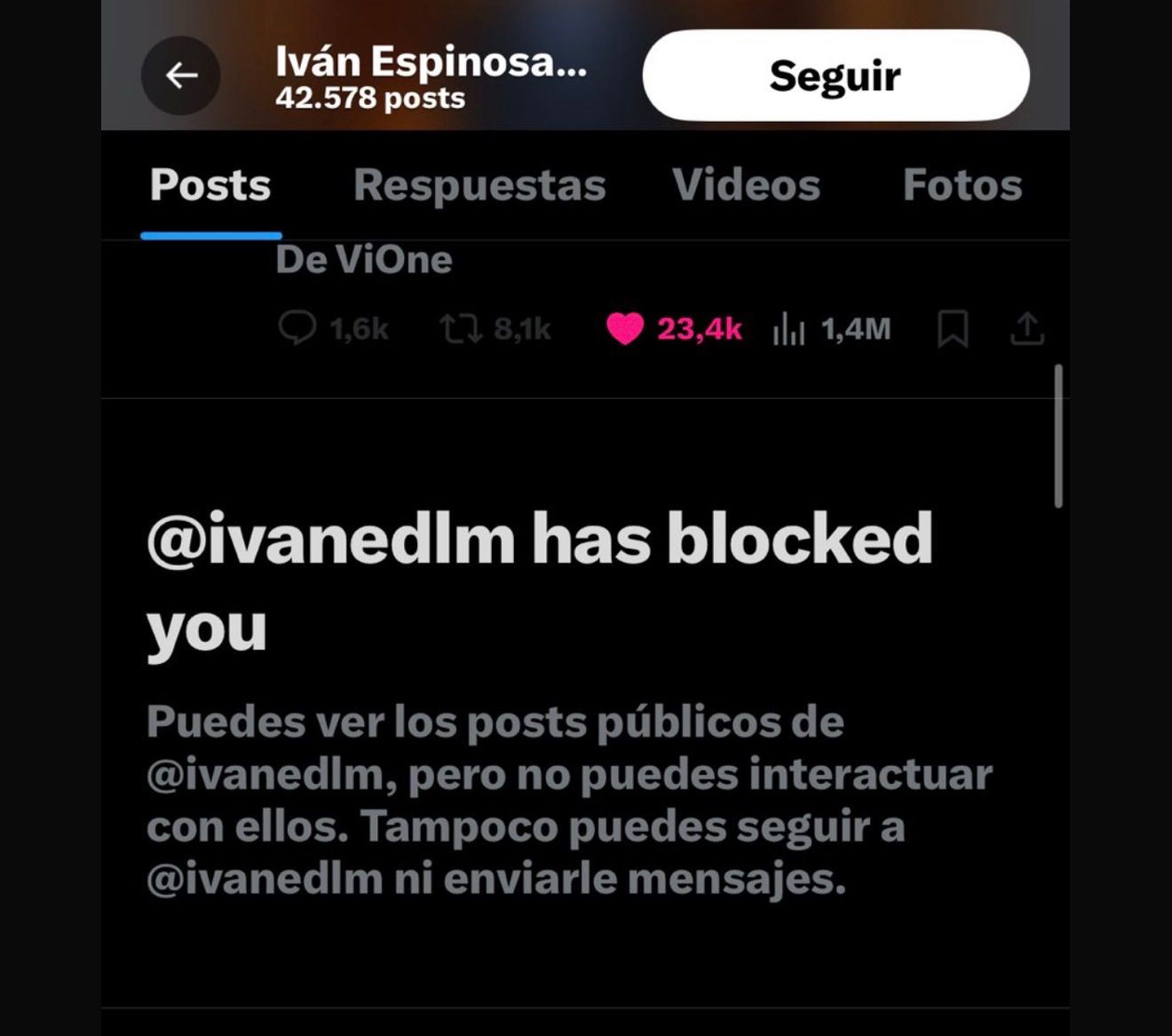Select the Fotos tab
This screenshot has width=1172, height=1036.
click(x=962, y=186)
